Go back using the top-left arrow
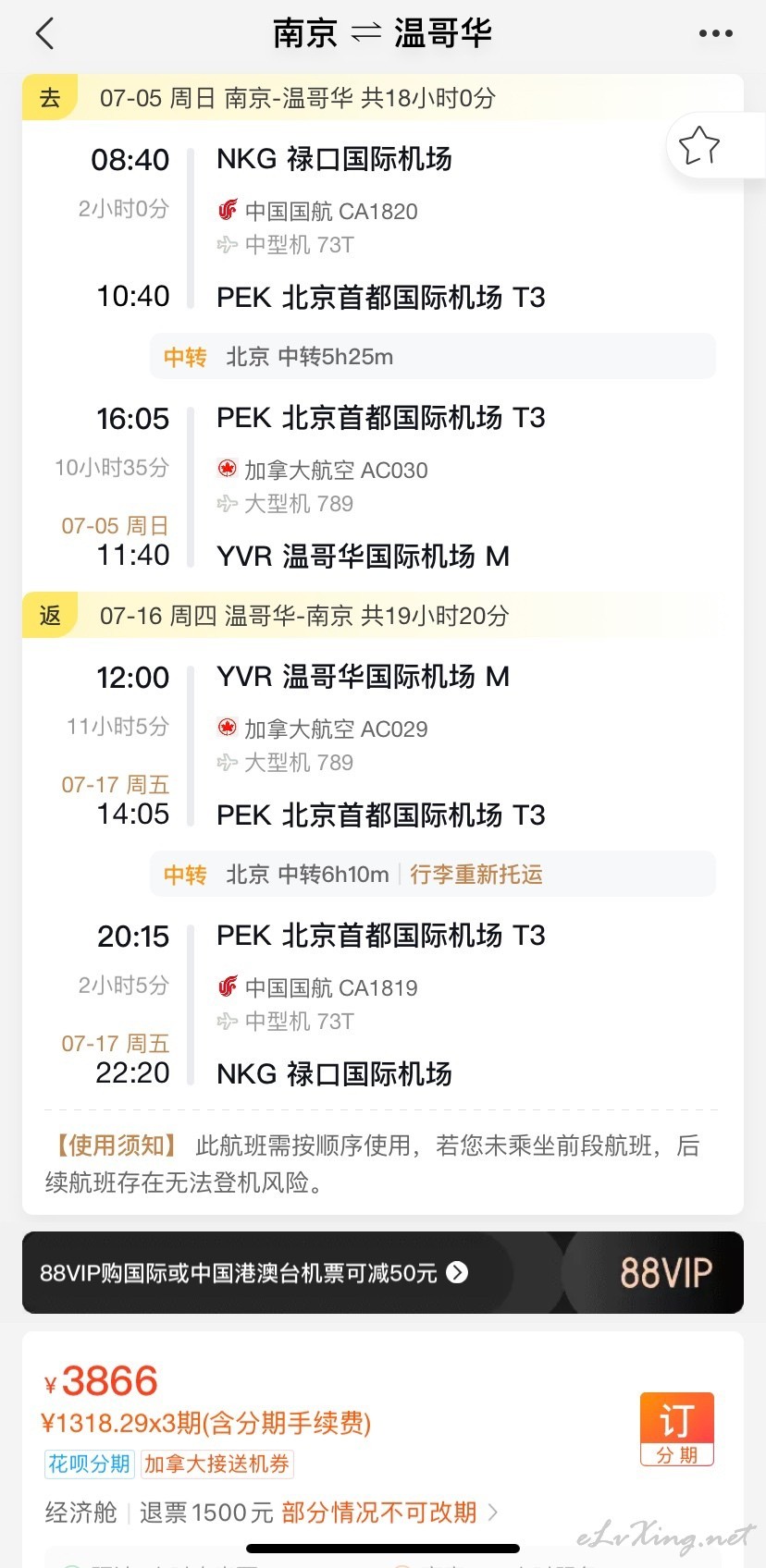 point(44,34)
